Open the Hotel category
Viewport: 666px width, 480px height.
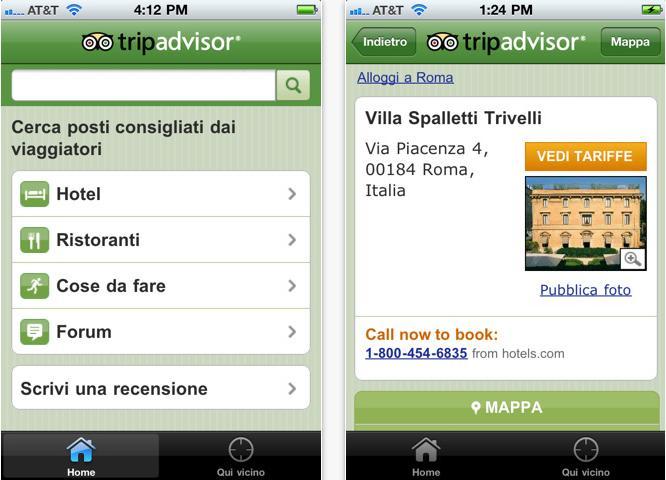pyautogui.click(x=161, y=194)
